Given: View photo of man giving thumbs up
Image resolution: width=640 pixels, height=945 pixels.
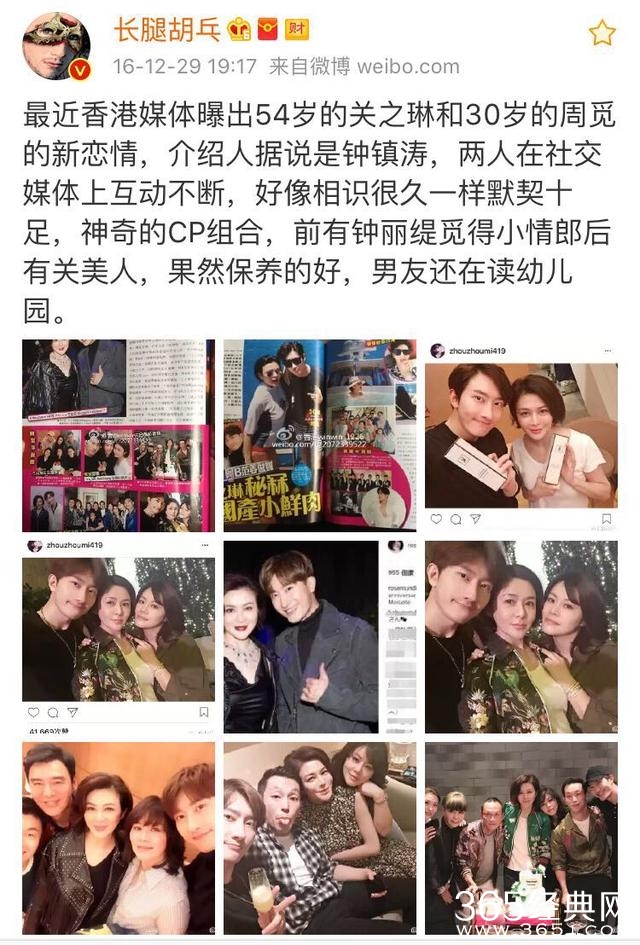Looking at the screenshot, I should pos(319,632).
